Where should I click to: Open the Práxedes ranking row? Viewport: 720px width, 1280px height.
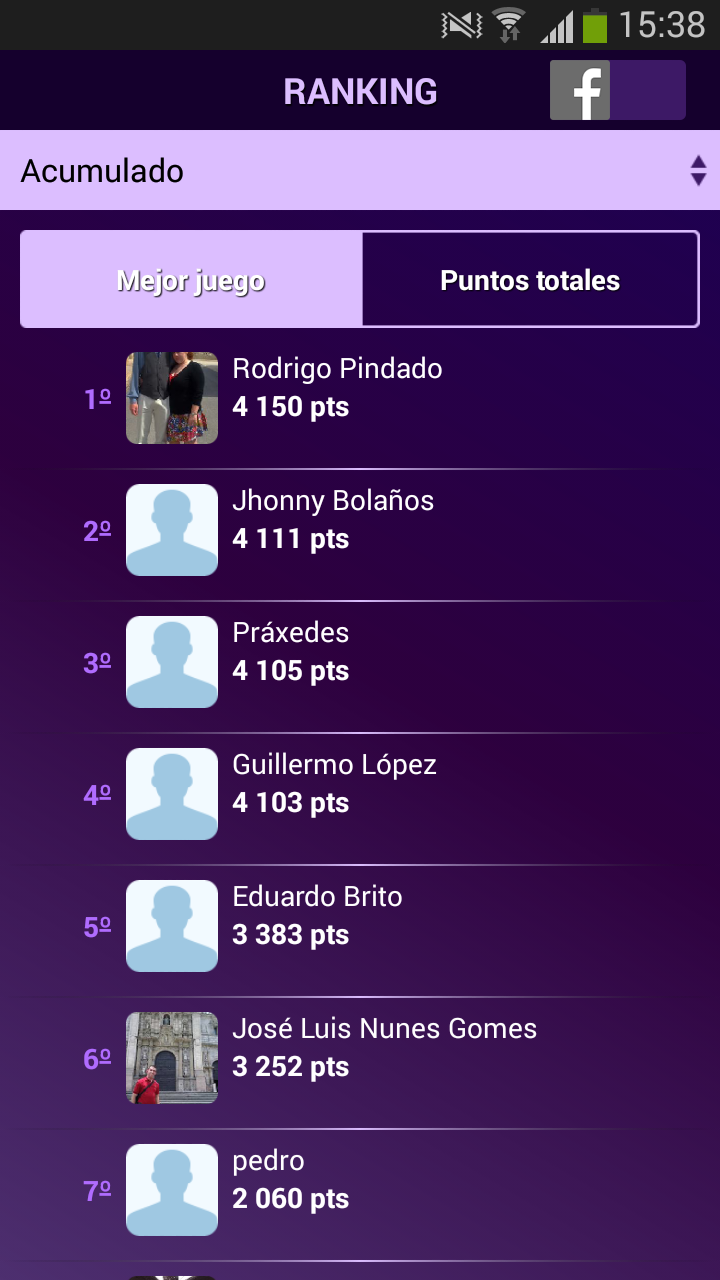click(360, 662)
